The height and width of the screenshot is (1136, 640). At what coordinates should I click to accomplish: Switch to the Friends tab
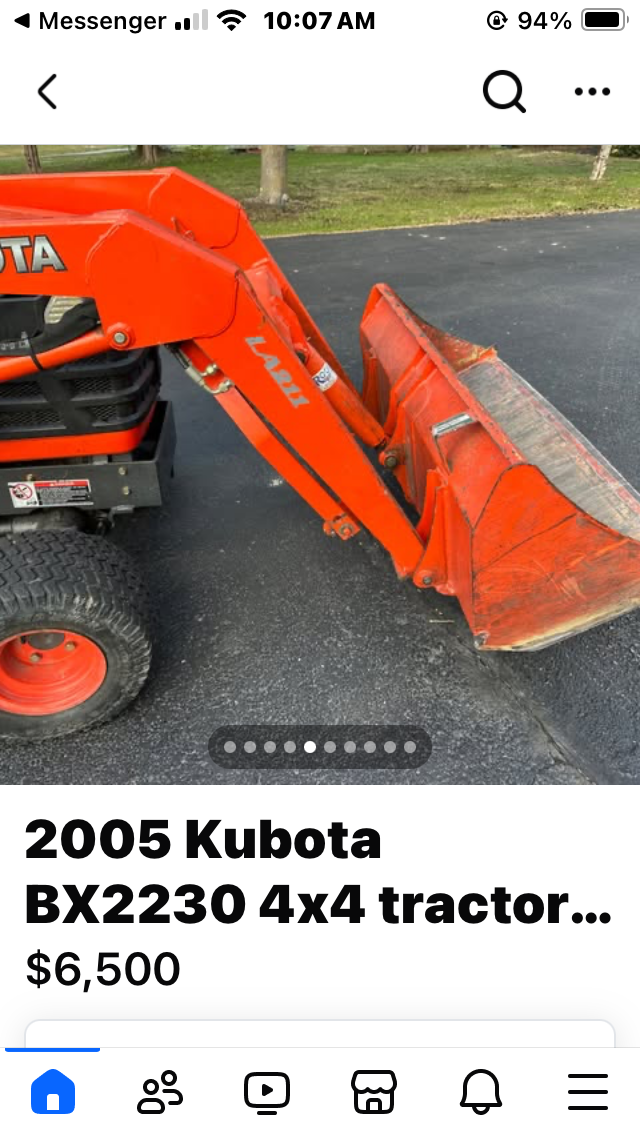point(160,1092)
